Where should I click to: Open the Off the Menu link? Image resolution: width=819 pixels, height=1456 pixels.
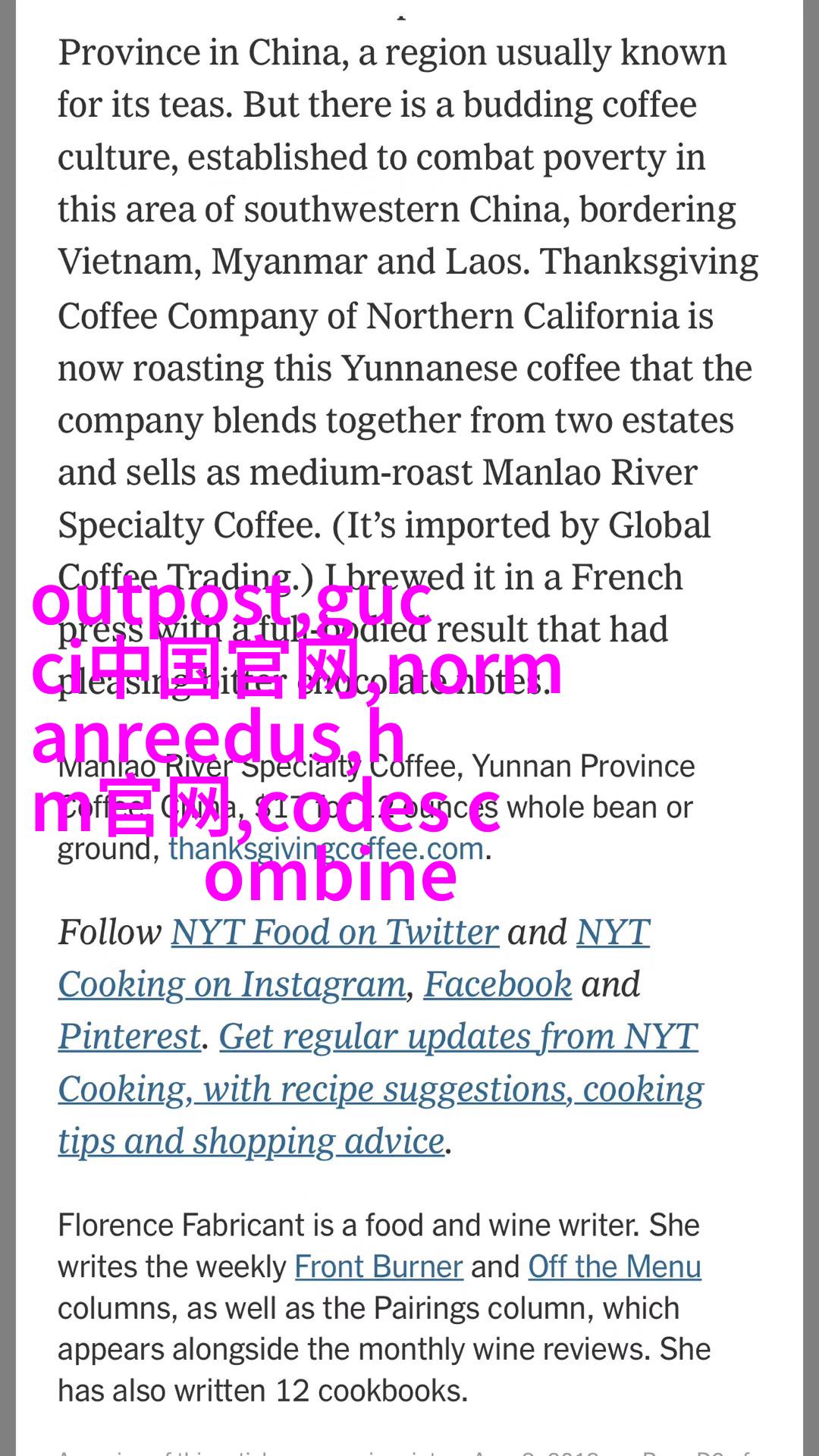(x=614, y=1266)
